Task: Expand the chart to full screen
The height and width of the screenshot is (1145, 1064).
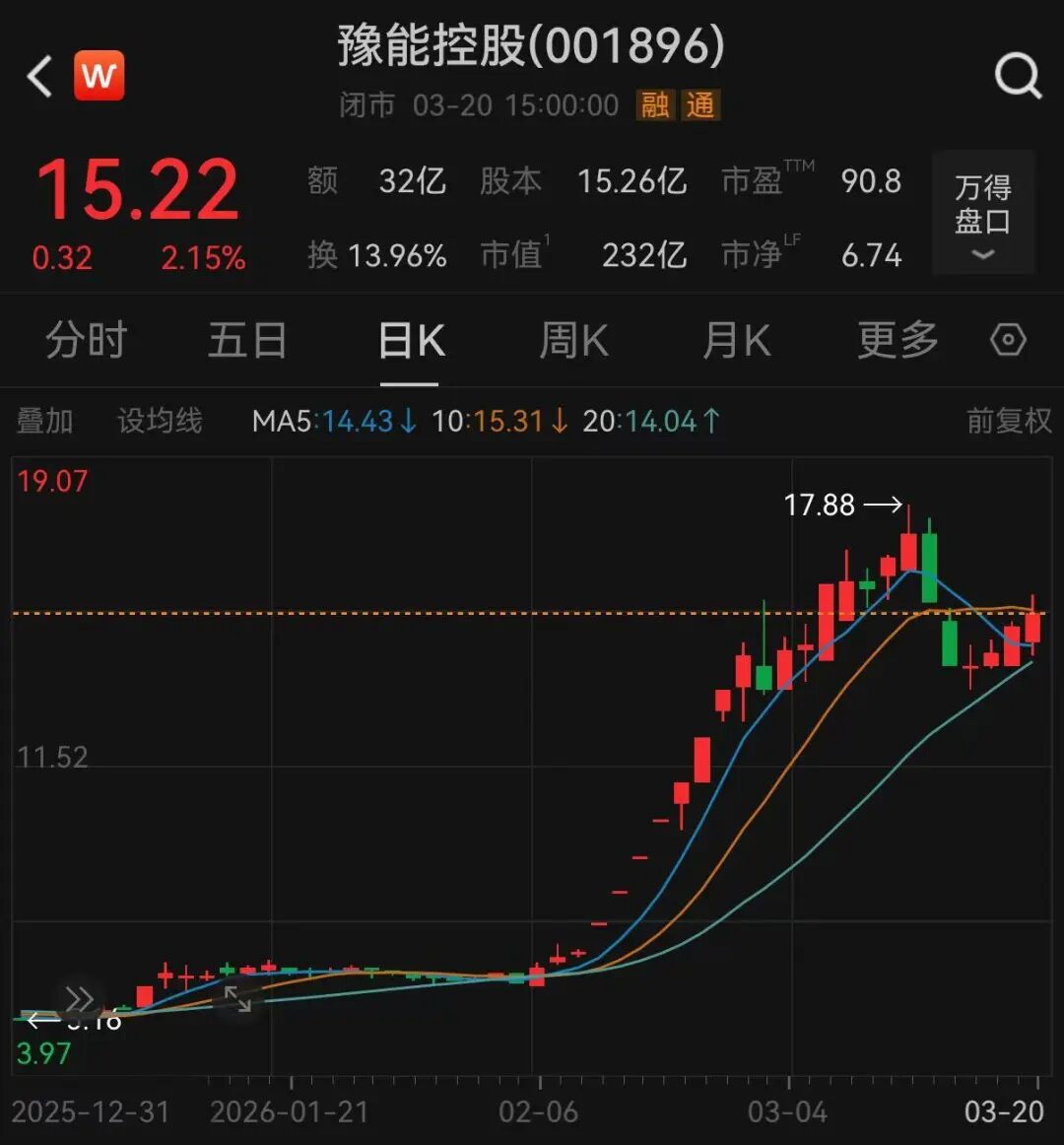Action: [237, 998]
